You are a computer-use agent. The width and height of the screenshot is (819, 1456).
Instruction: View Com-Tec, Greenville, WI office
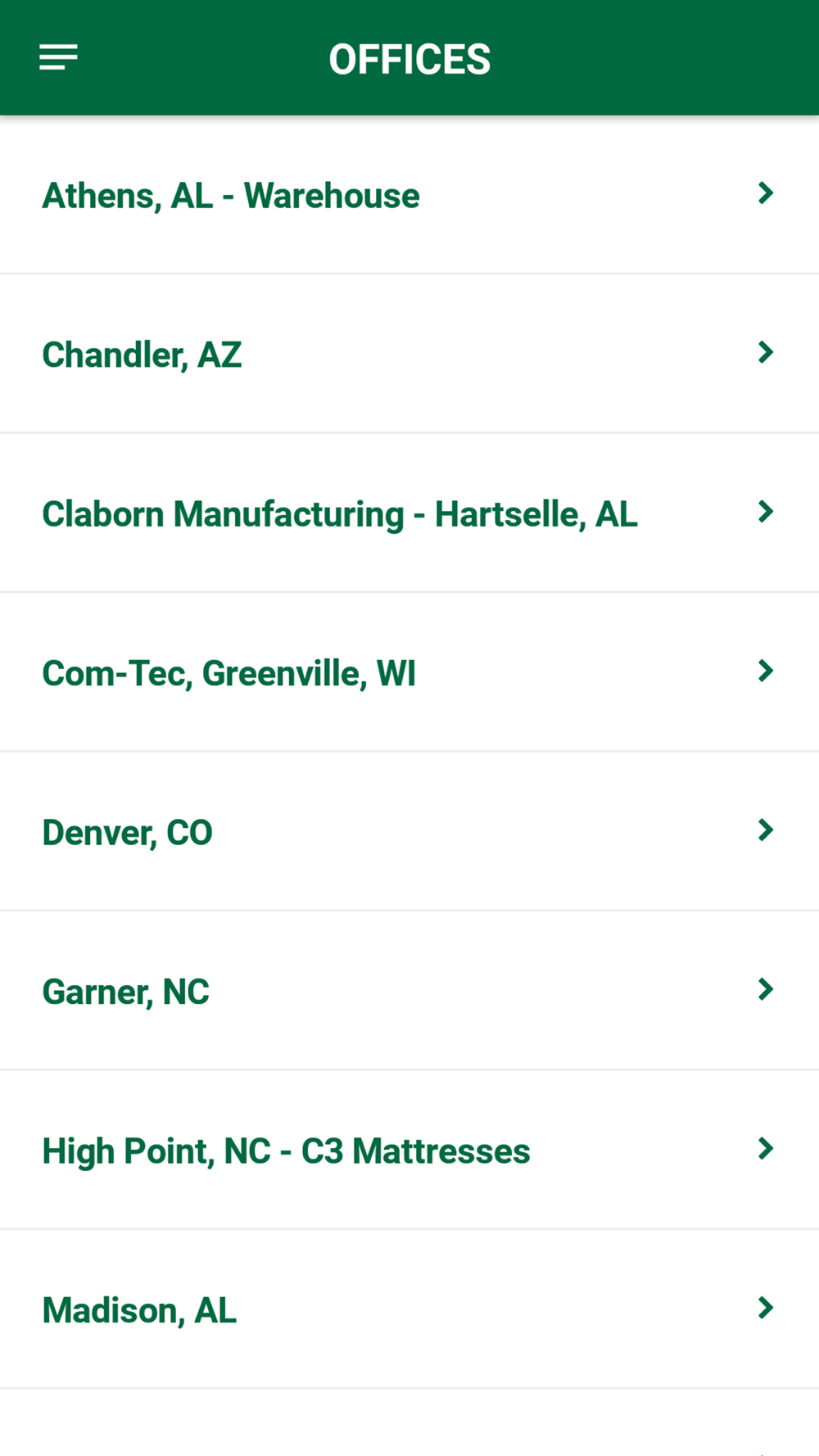(x=229, y=673)
